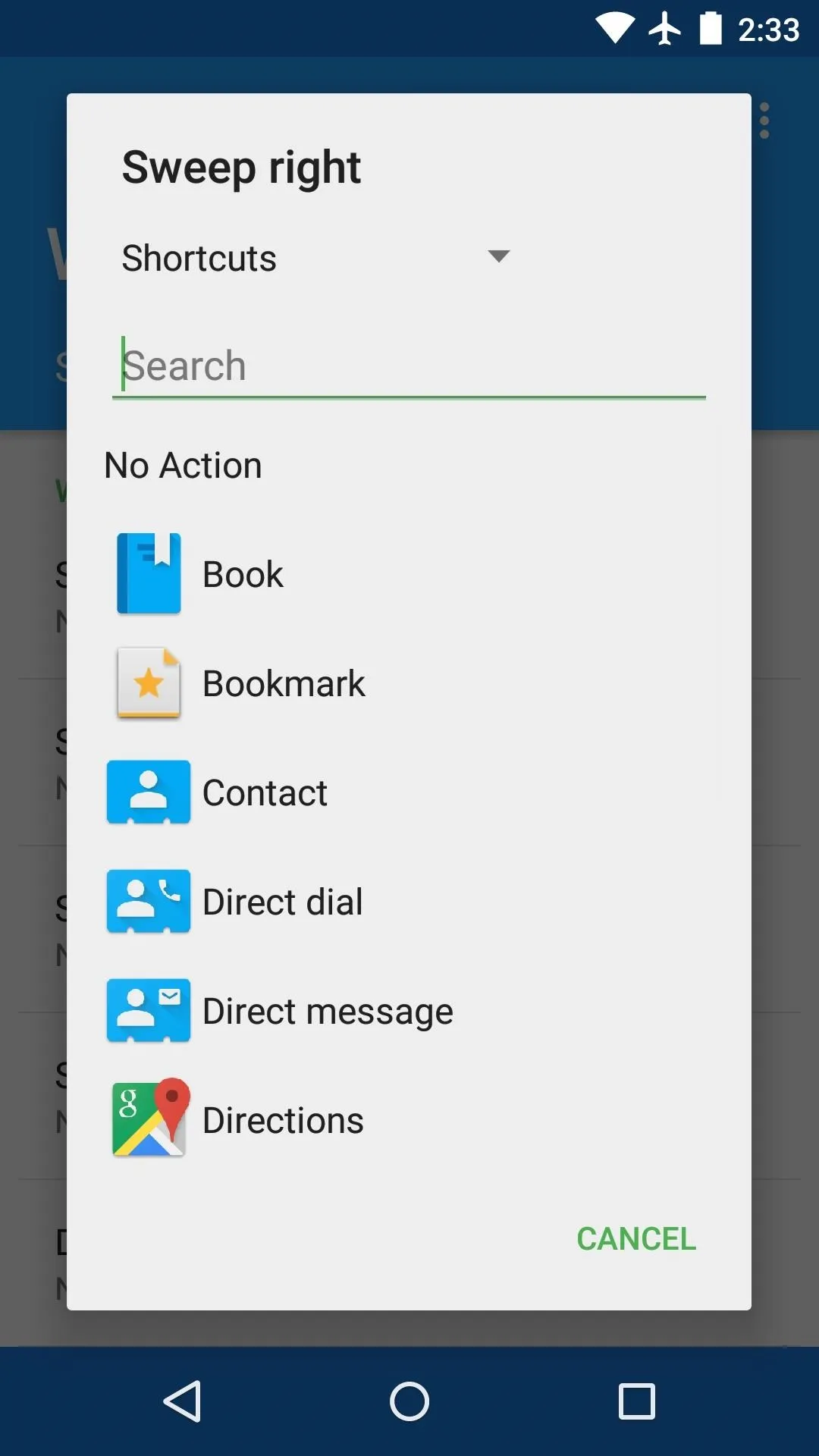The image size is (819, 1456).
Task: Select the Contact shortcut
Action: [409, 792]
